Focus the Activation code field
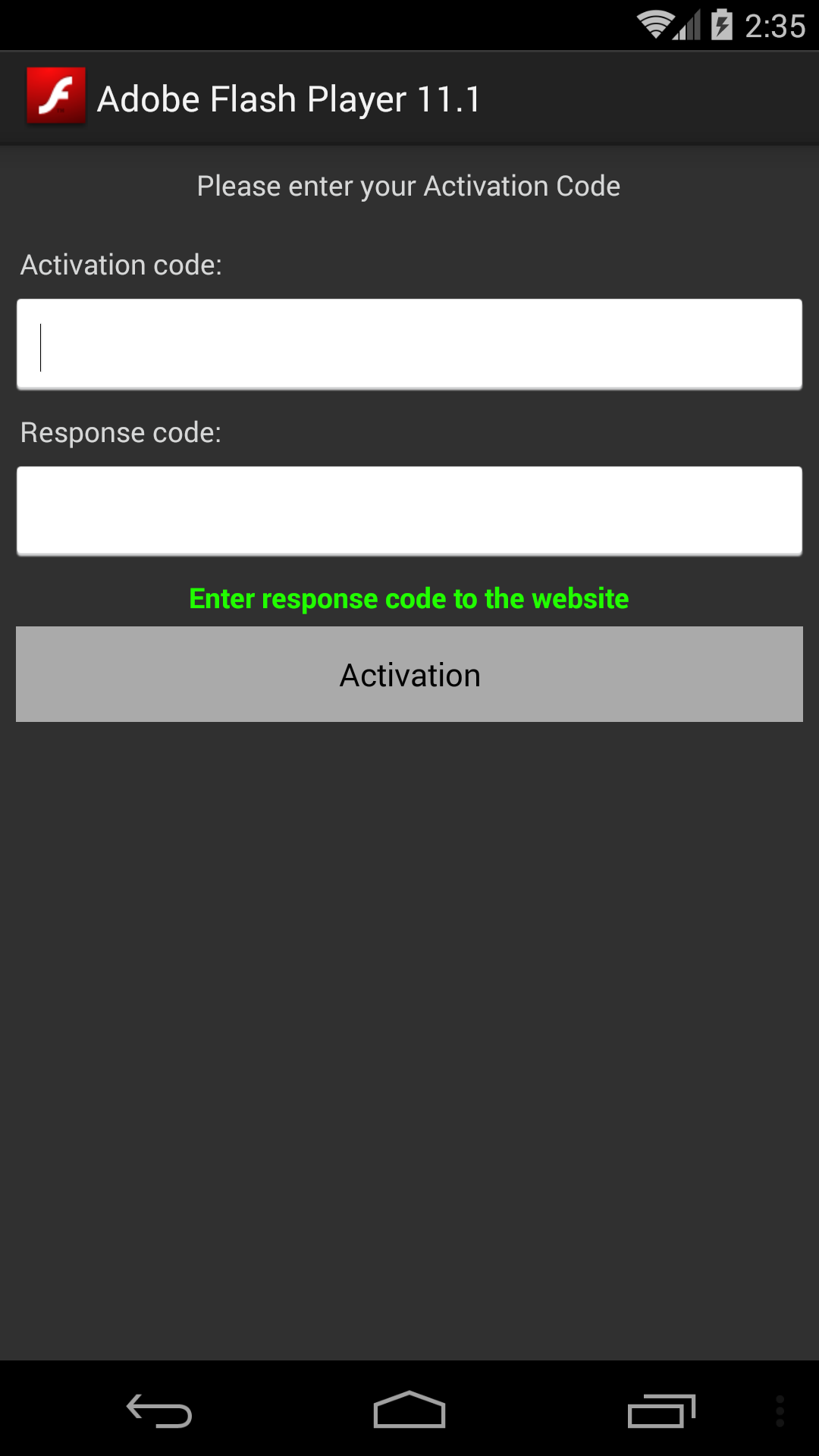 tap(409, 344)
